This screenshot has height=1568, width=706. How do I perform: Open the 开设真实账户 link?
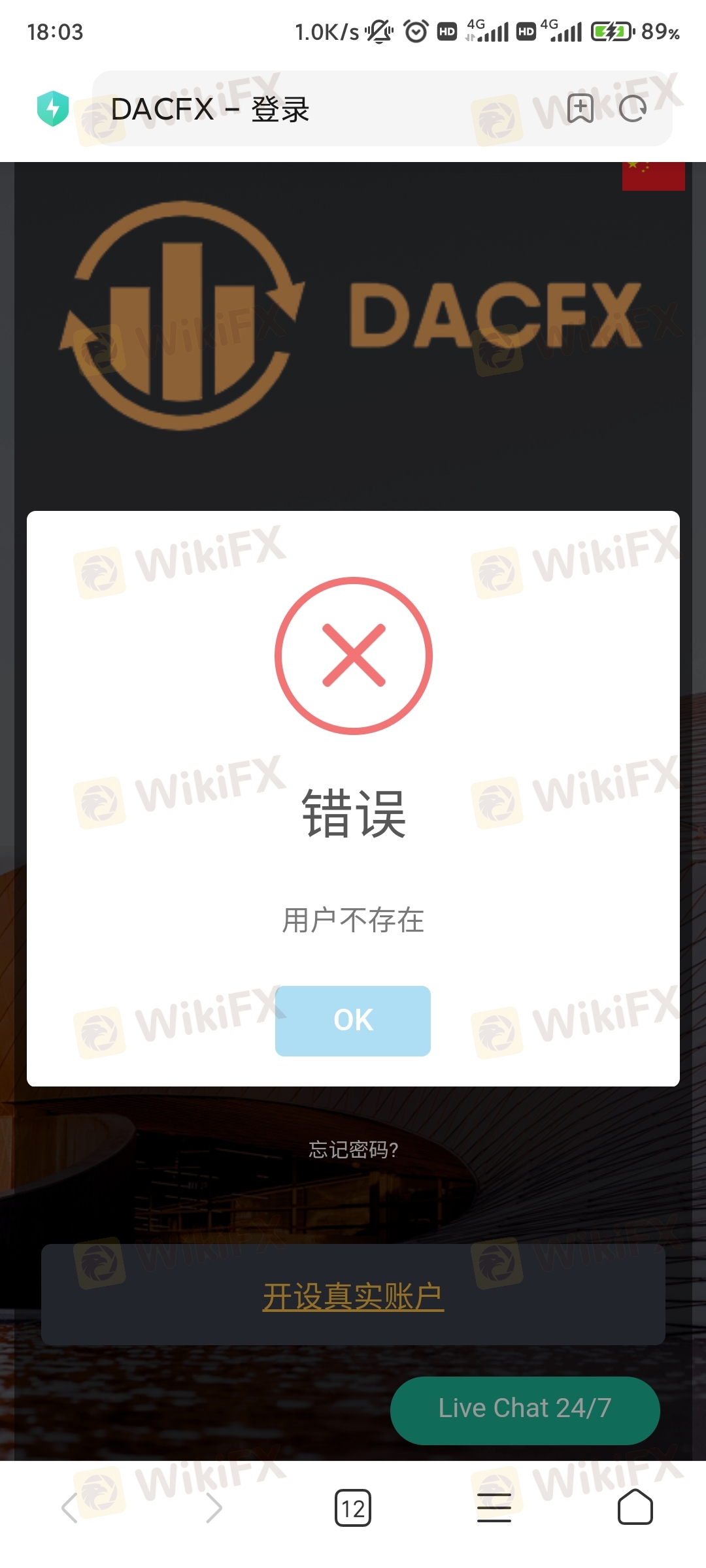(x=353, y=1297)
